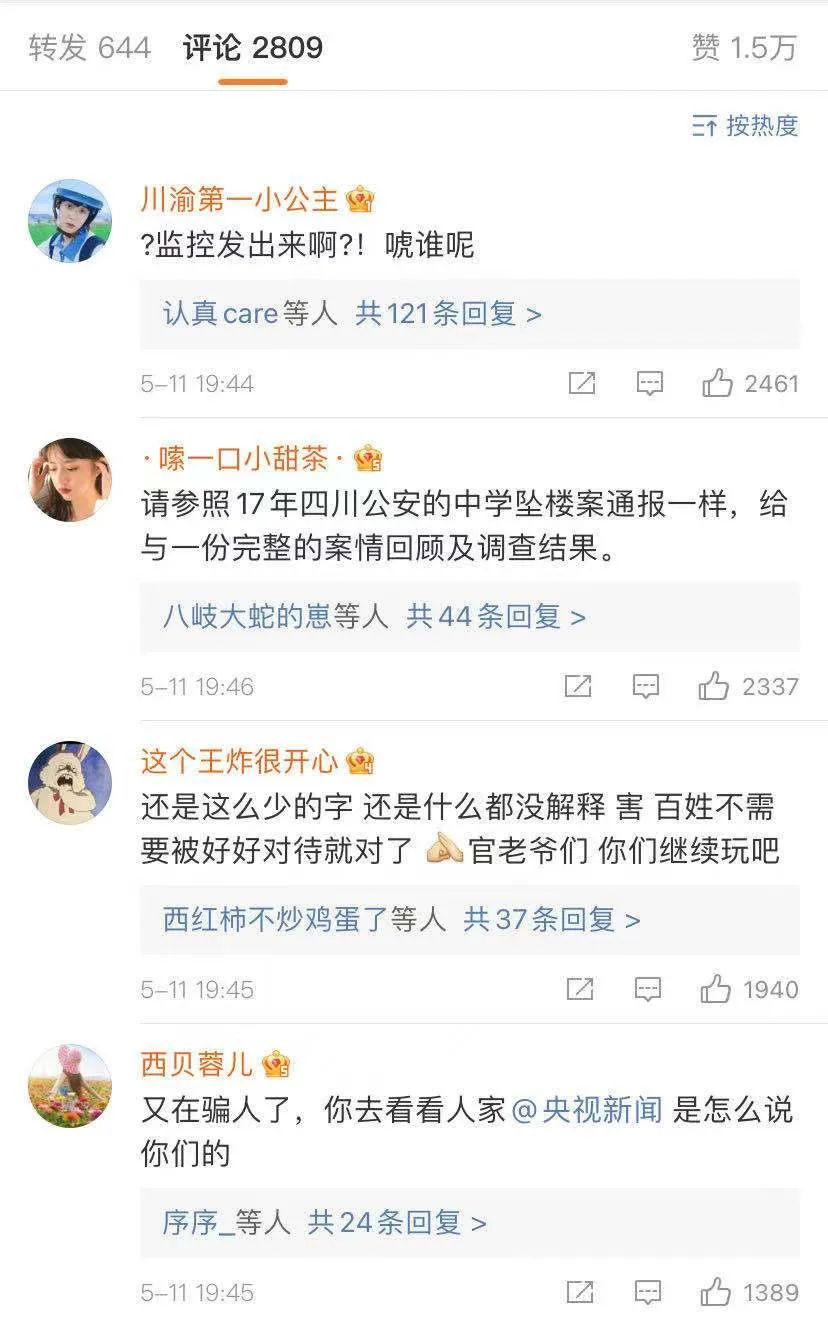Screen dimensions: 828x1323
Task: Open 这个王炸很开心's username link
Action: click(x=239, y=761)
